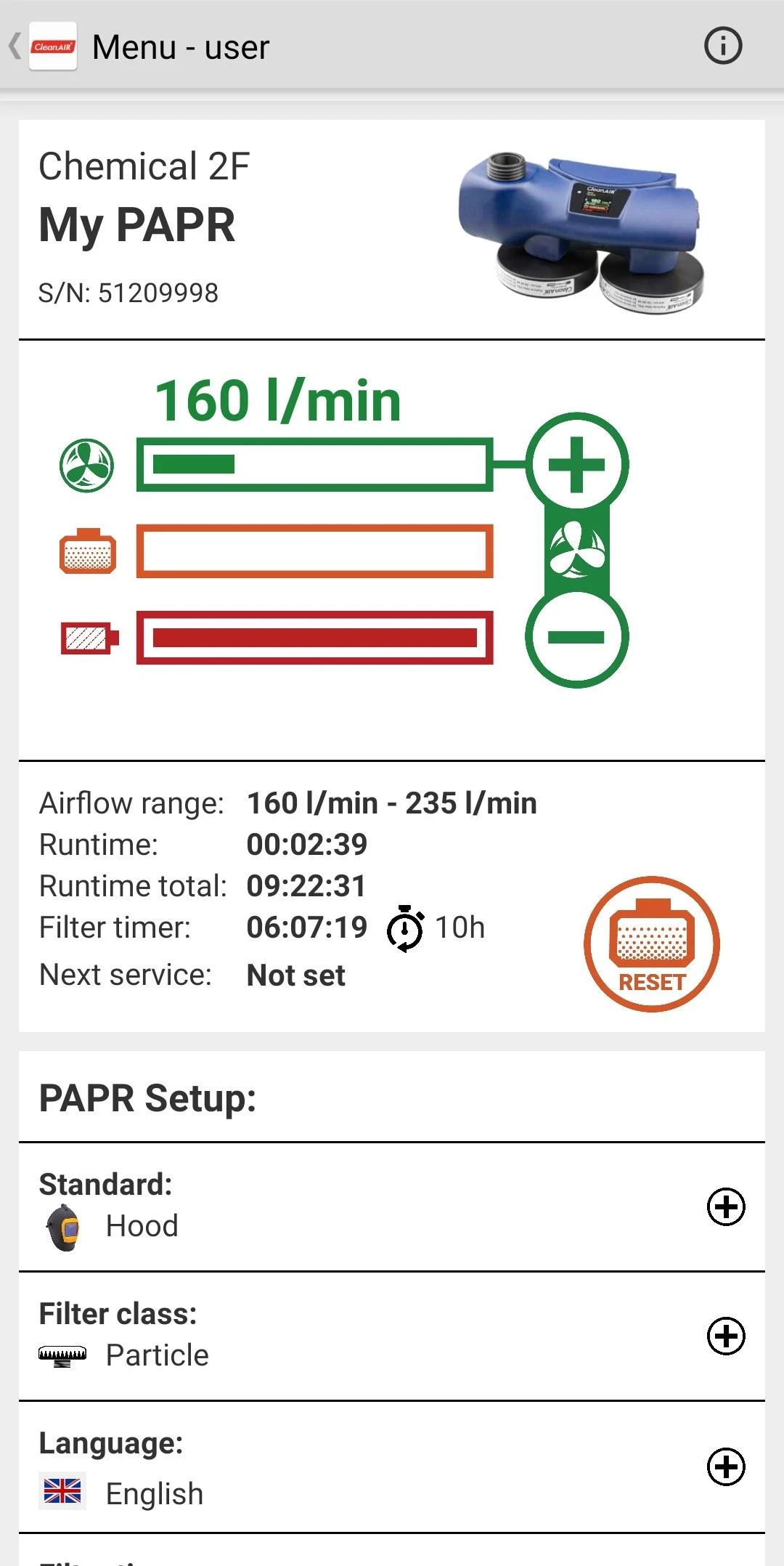Select the fan airflow icon
This screenshot has height=1566, width=784.
(x=87, y=466)
